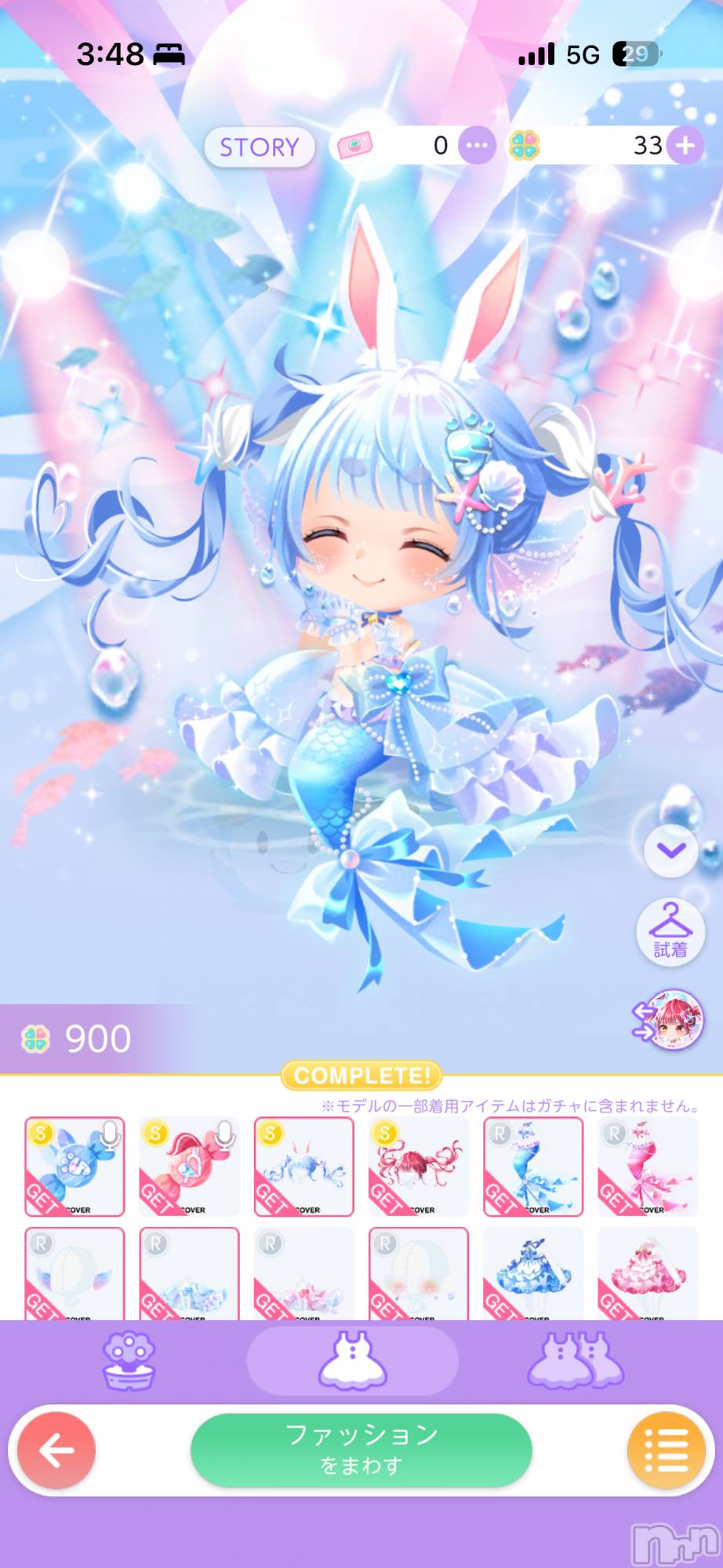Select the pink mermaid tail item
723x1568 pixels.
(x=647, y=1167)
